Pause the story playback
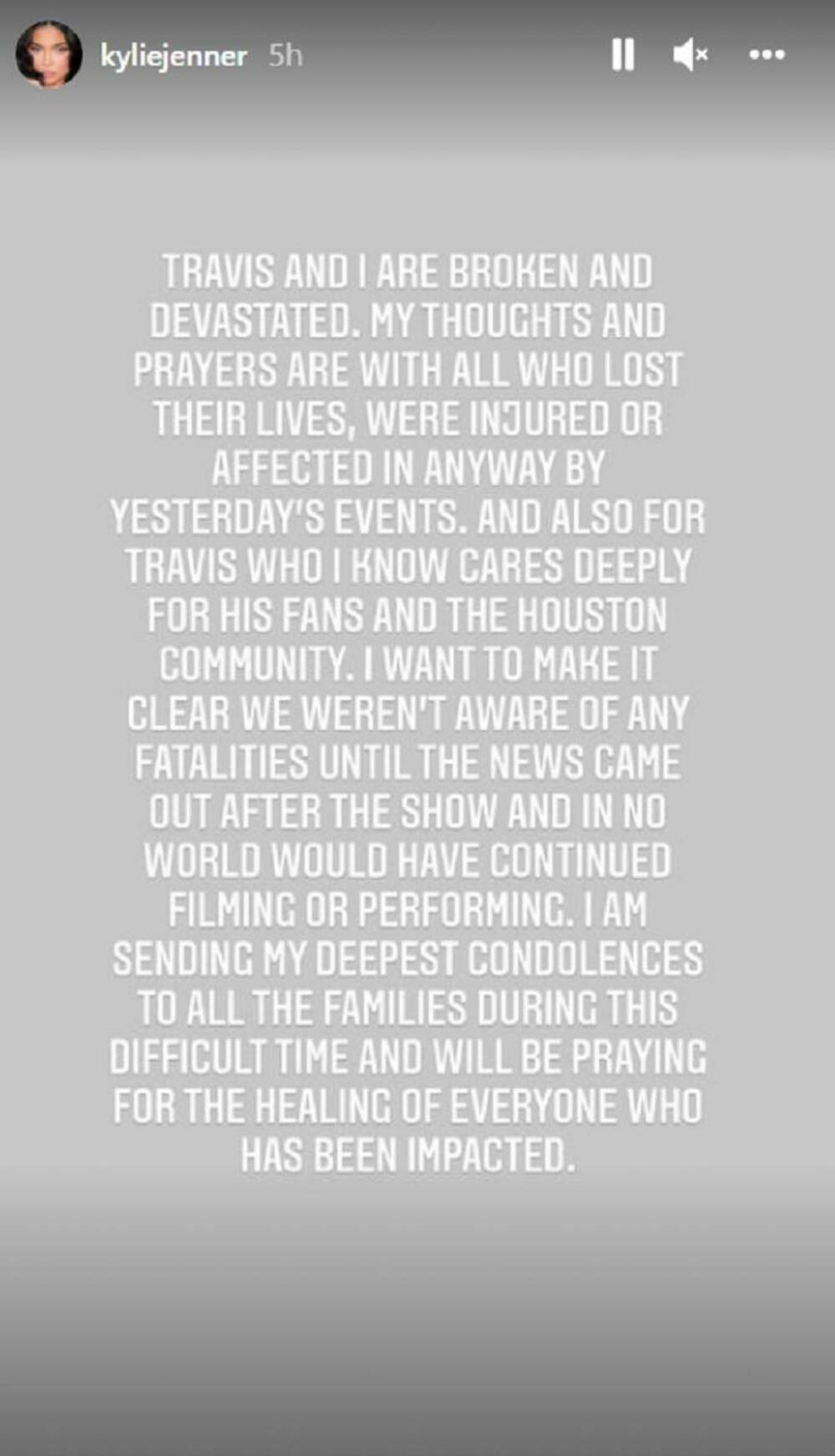The image size is (835, 1456). (623, 55)
